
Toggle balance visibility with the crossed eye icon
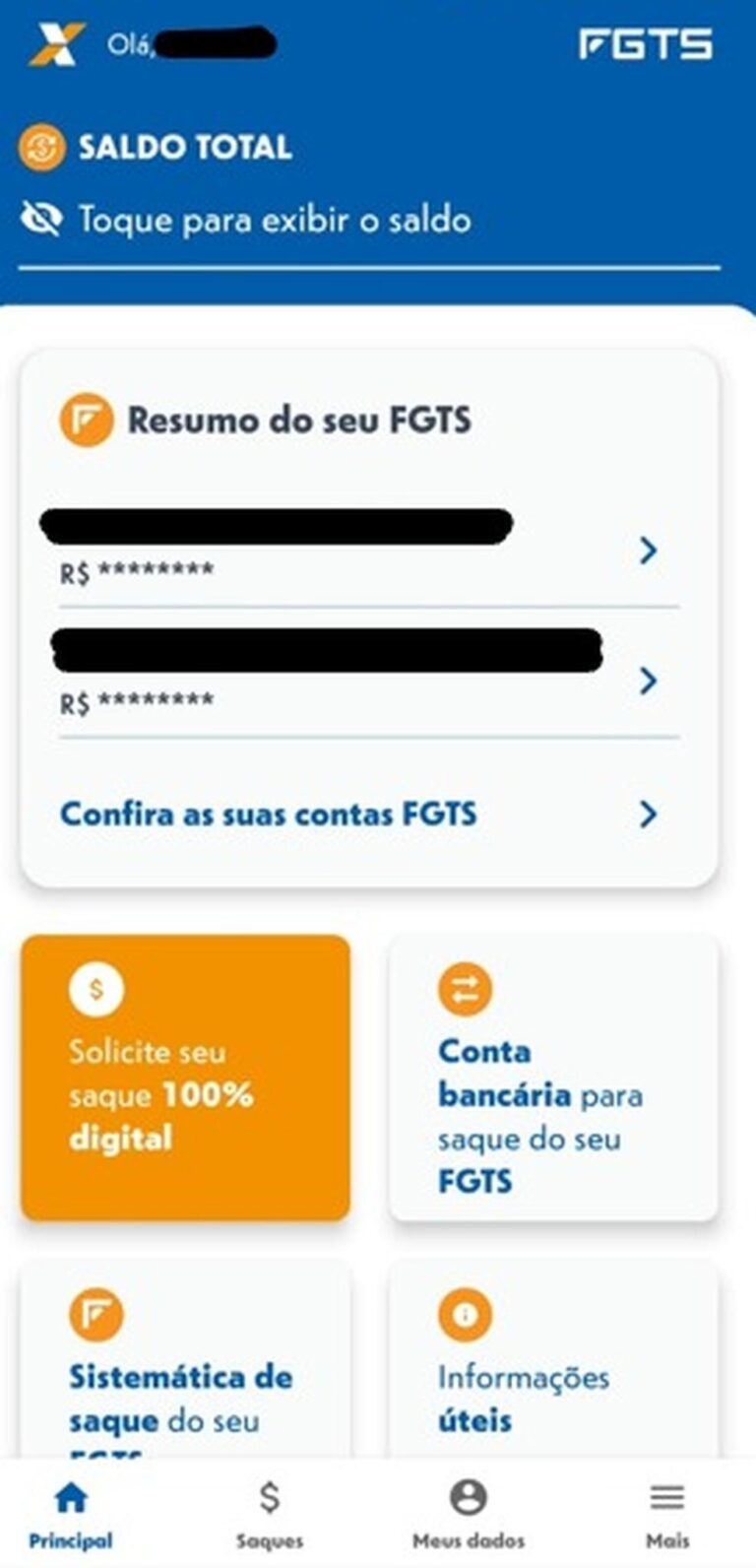40,219
